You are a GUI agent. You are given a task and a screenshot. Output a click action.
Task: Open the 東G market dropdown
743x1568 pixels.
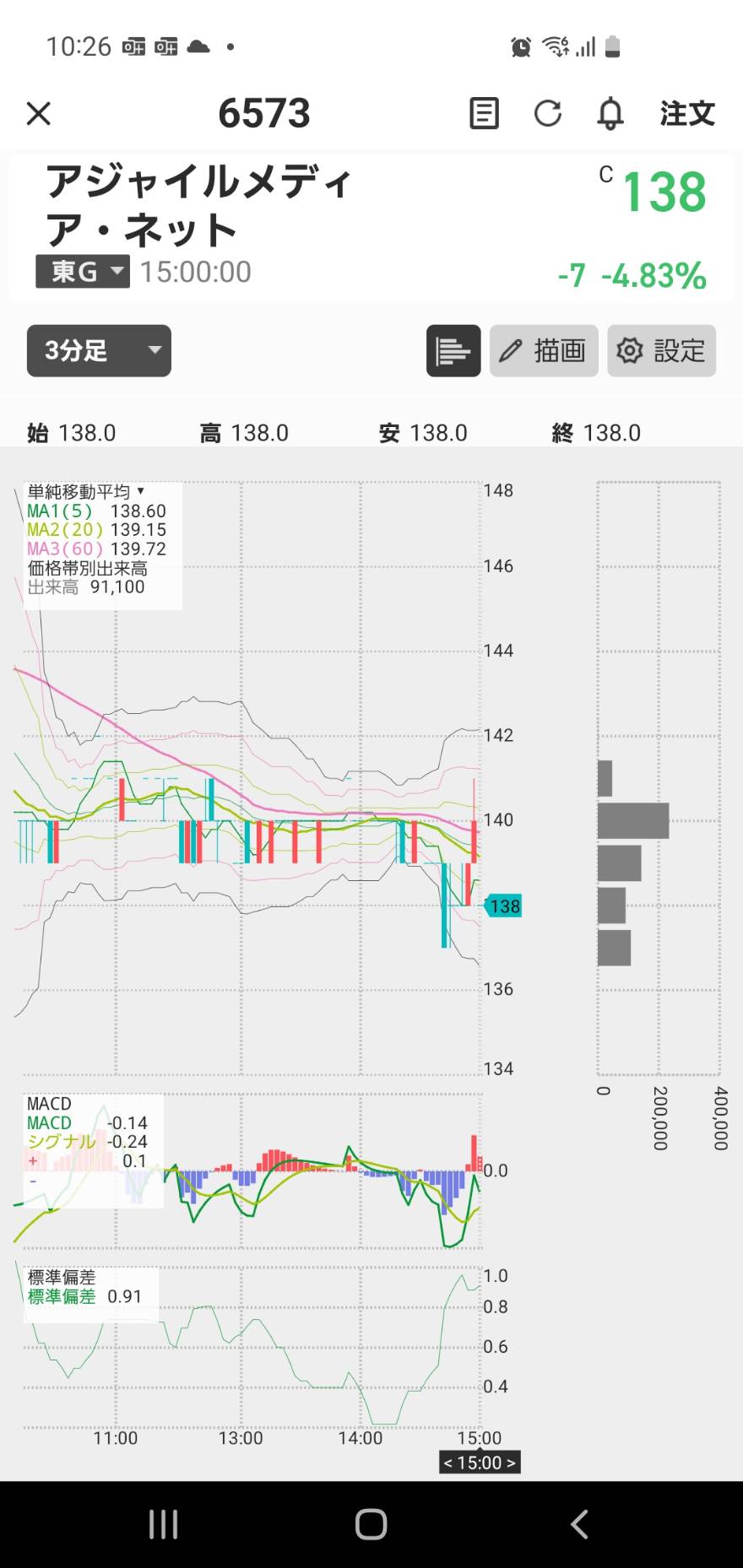pos(83,272)
